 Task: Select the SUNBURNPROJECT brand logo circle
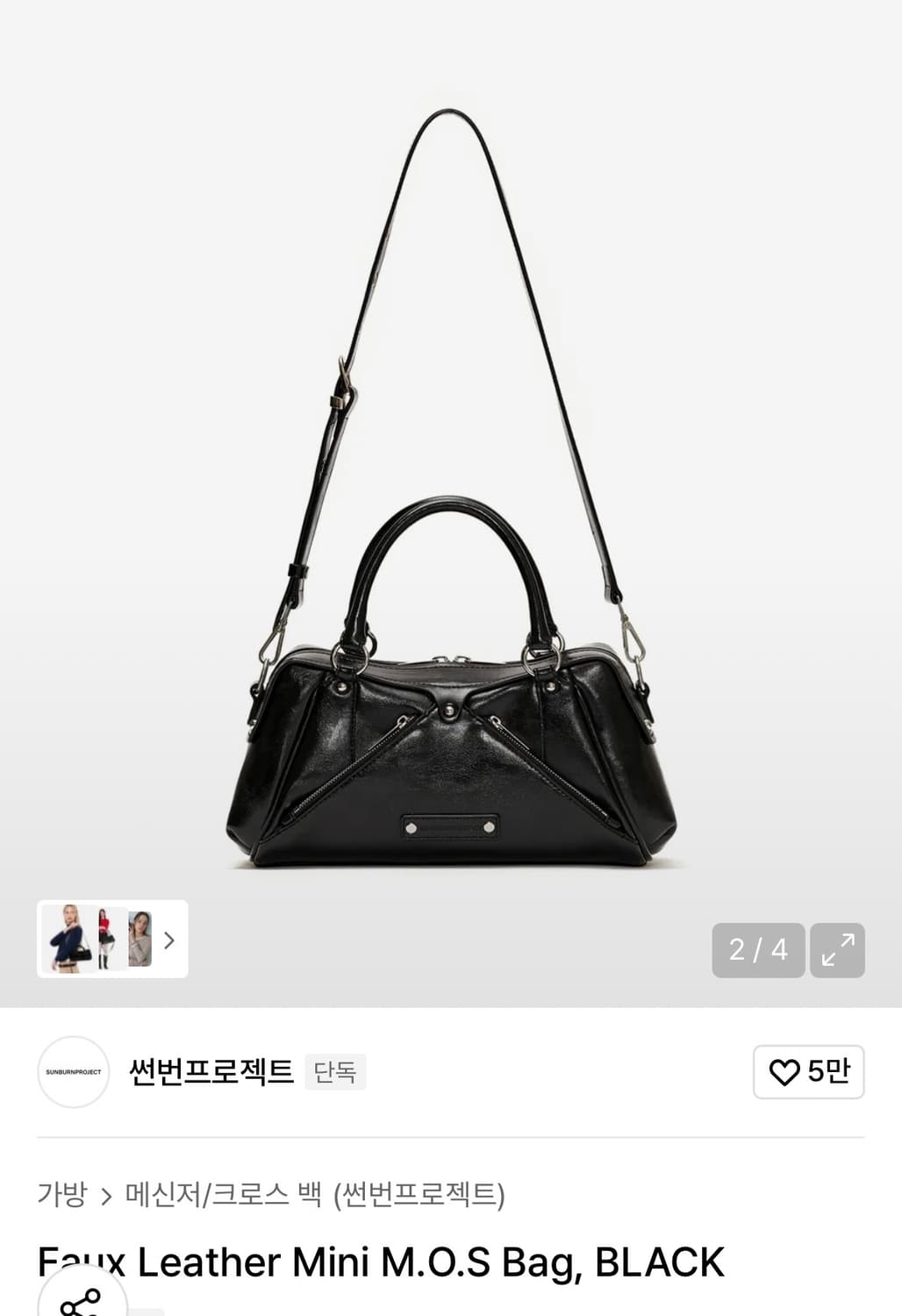73,1072
